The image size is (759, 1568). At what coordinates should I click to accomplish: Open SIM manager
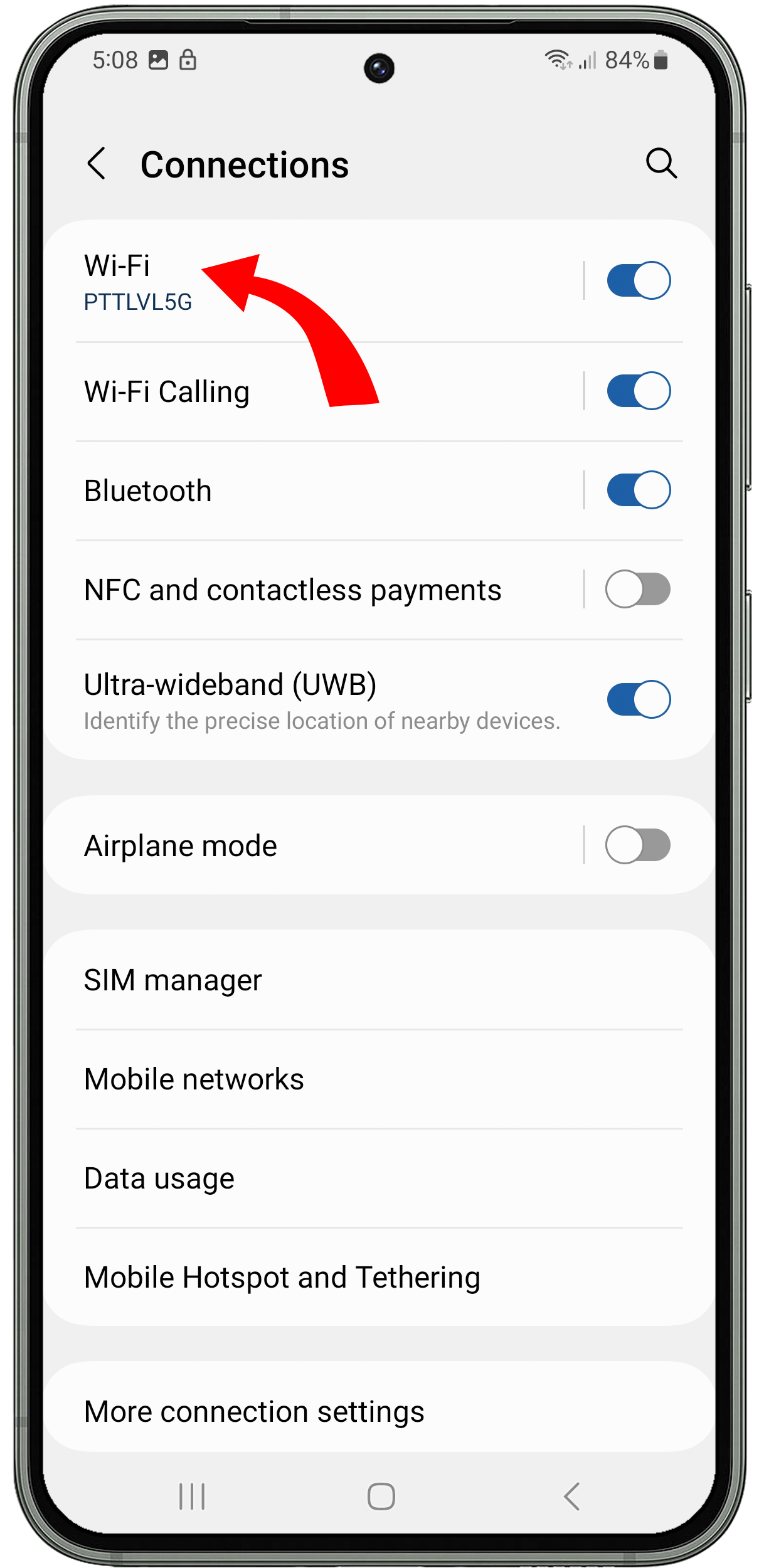(379, 980)
